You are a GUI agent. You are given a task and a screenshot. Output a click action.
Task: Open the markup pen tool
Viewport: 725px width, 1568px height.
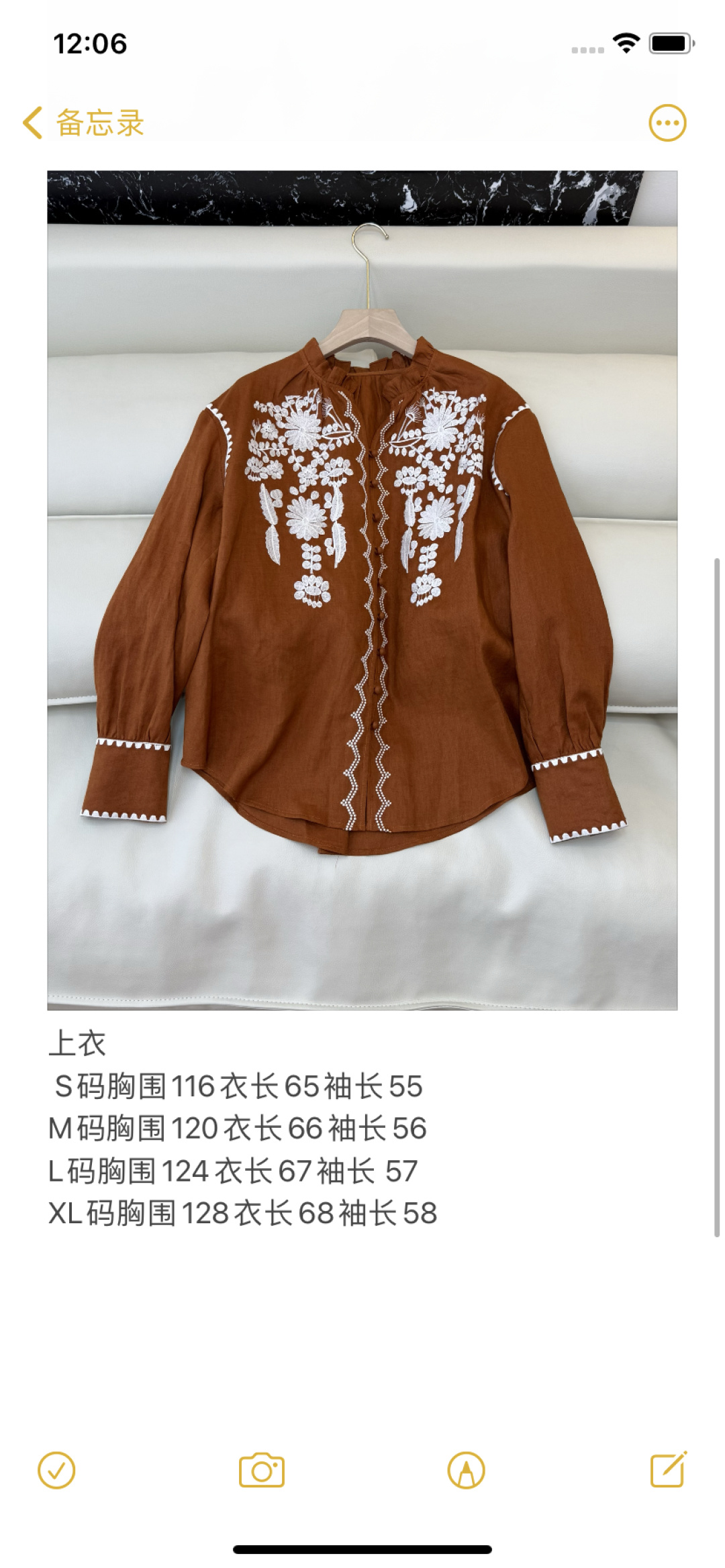pyautogui.click(x=466, y=1471)
